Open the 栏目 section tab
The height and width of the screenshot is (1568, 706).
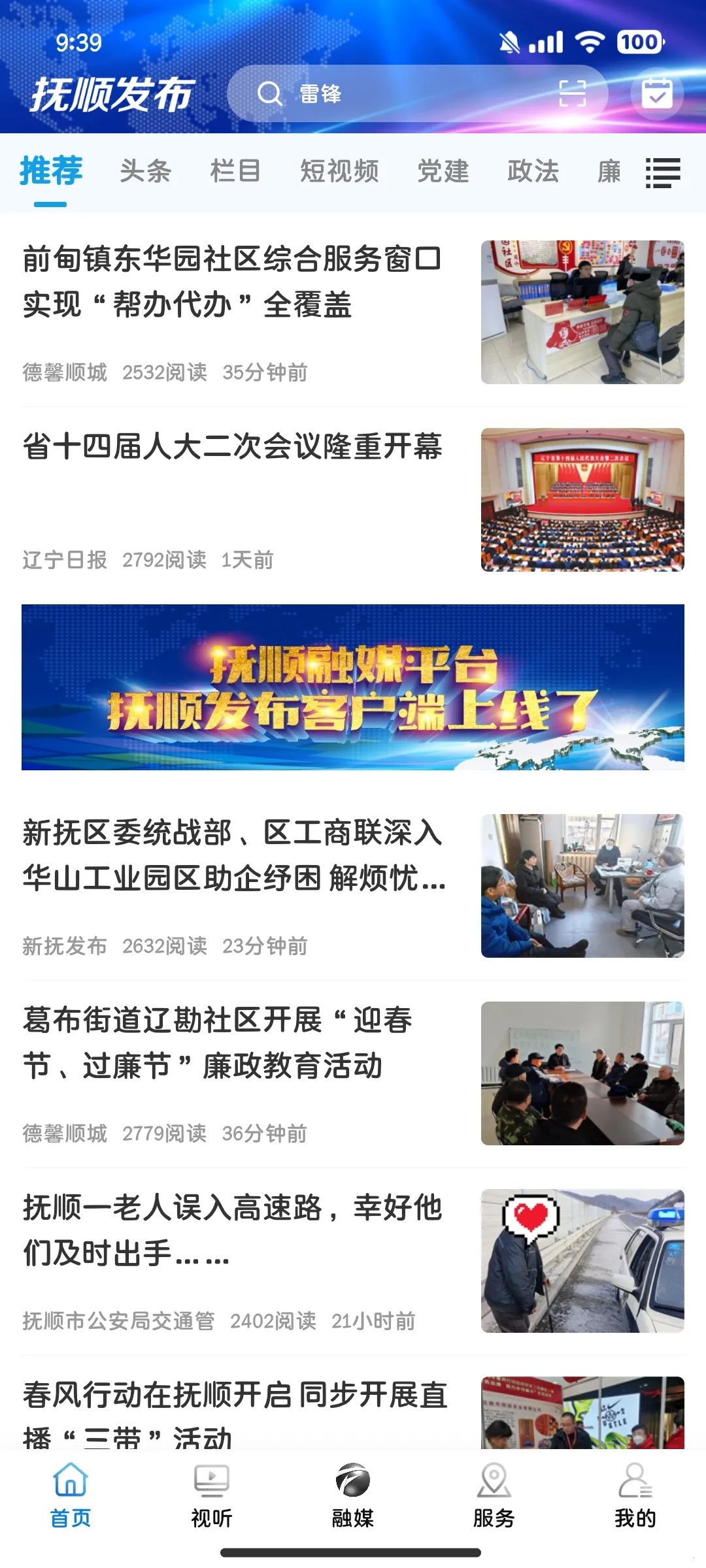[x=237, y=171]
